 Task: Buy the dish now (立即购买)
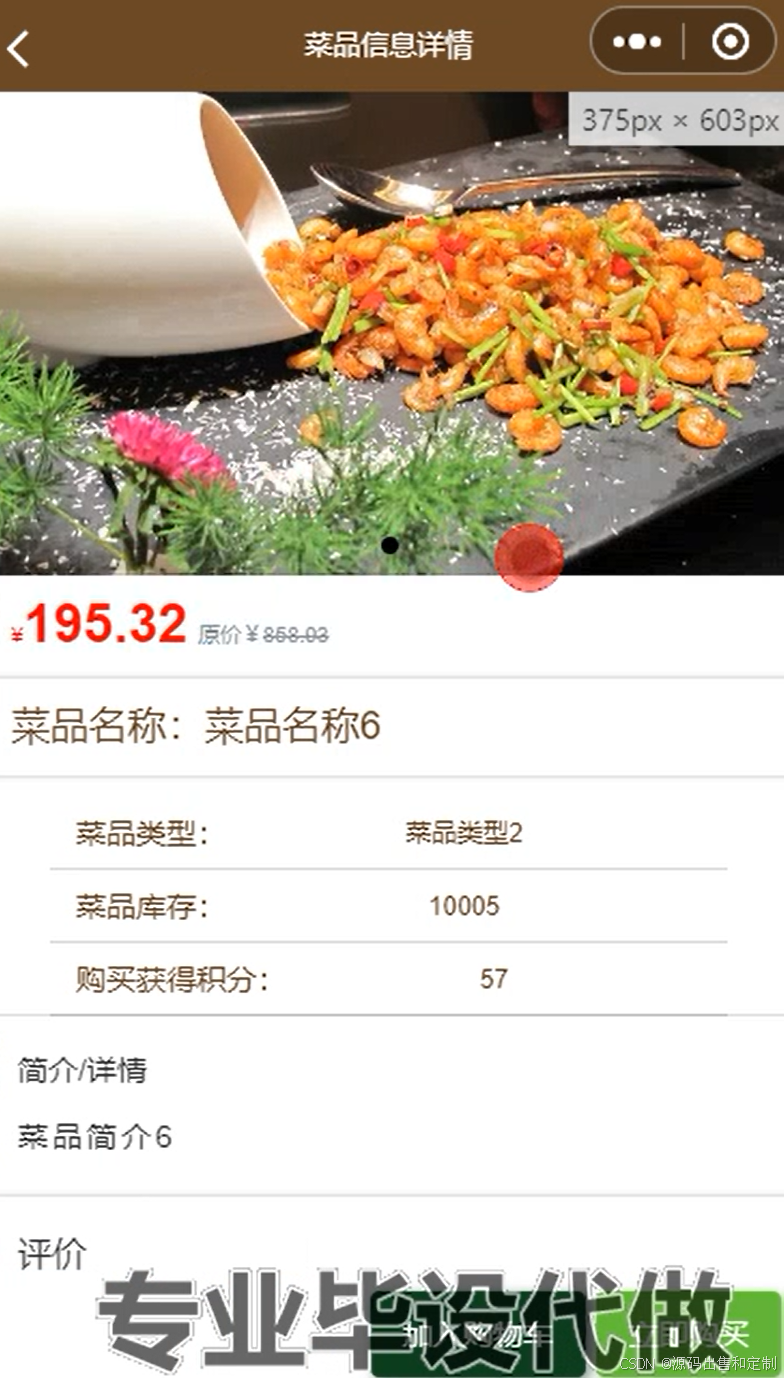(x=687, y=1335)
